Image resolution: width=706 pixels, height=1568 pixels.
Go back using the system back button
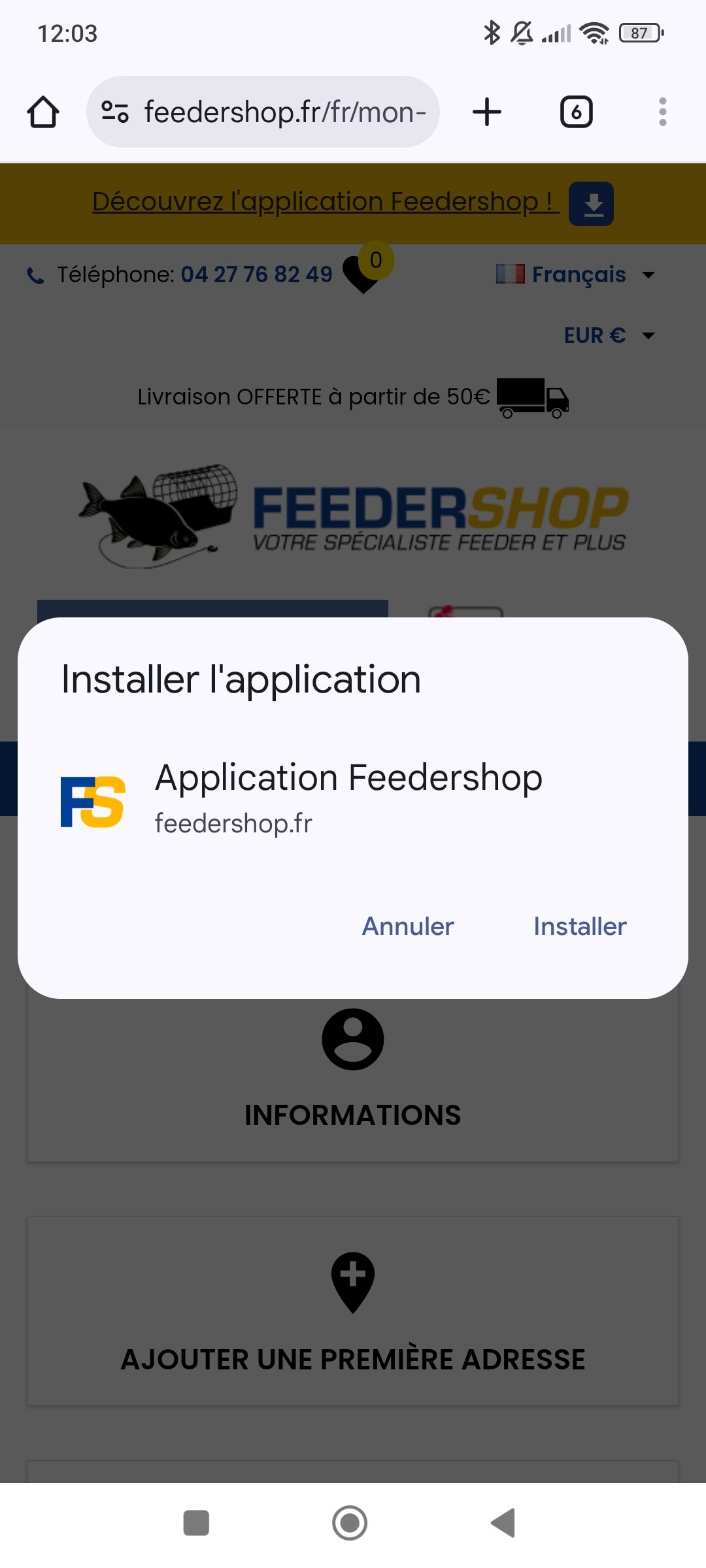pos(503,1523)
